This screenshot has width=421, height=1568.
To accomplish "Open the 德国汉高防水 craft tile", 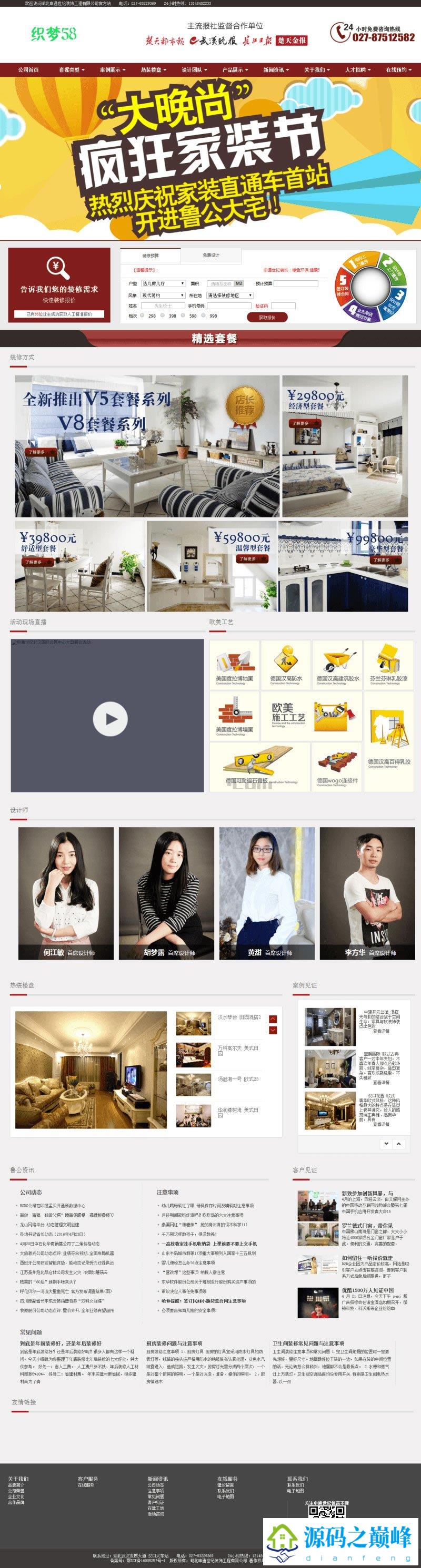I will coord(286,665).
